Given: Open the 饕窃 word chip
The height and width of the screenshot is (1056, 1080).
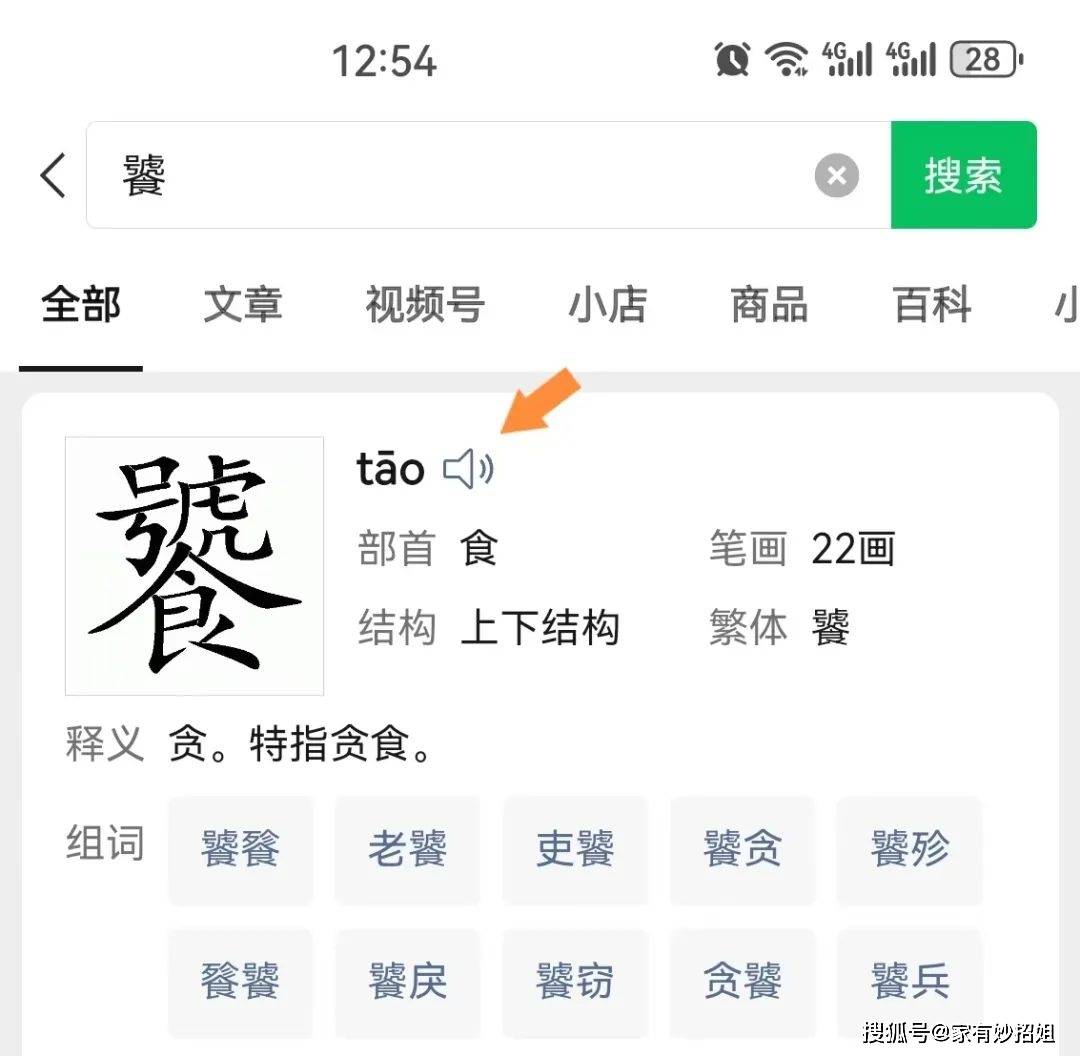Looking at the screenshot, I should click(x=575, y=982).
